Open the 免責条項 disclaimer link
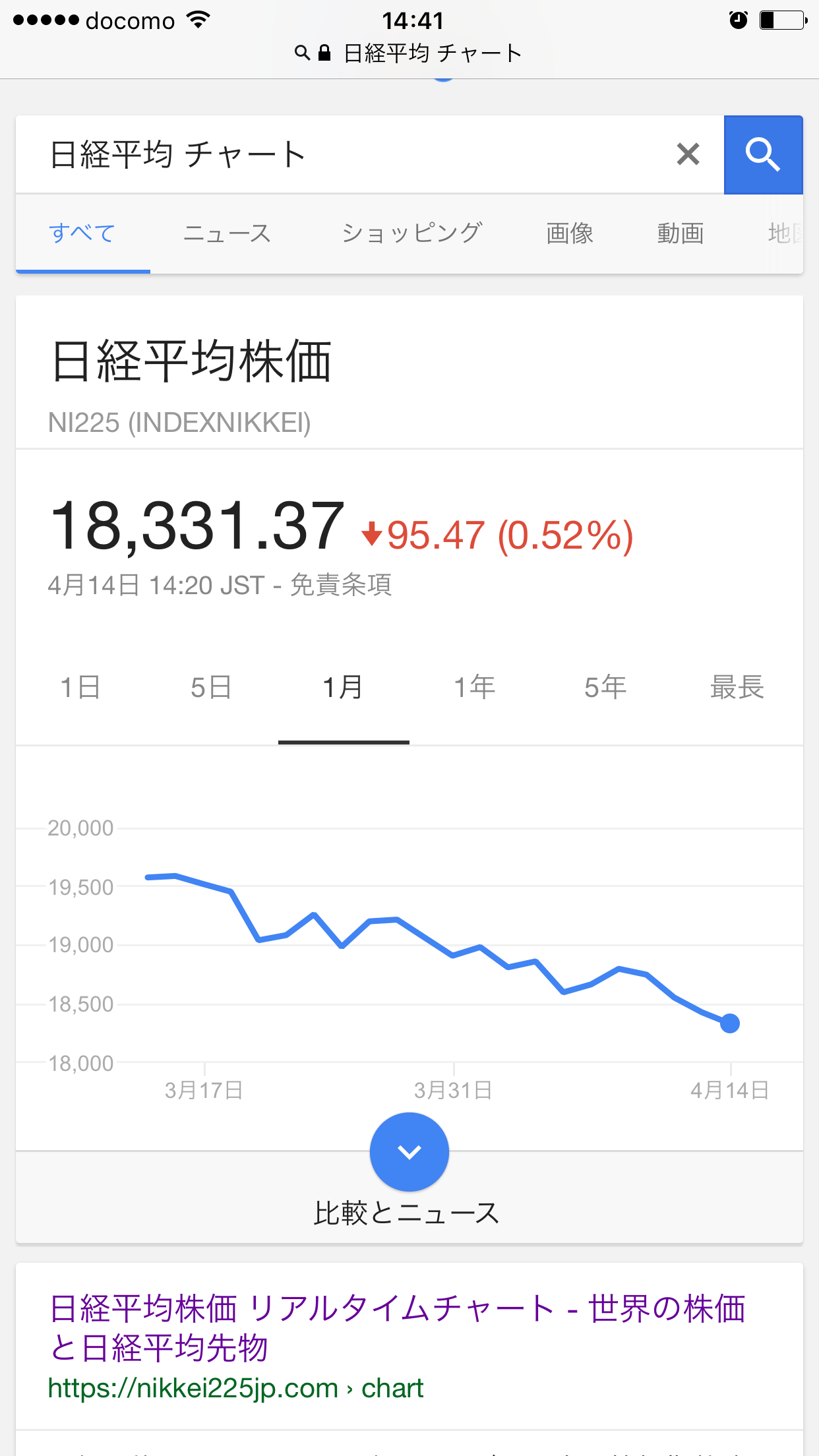 pos(341,585)
